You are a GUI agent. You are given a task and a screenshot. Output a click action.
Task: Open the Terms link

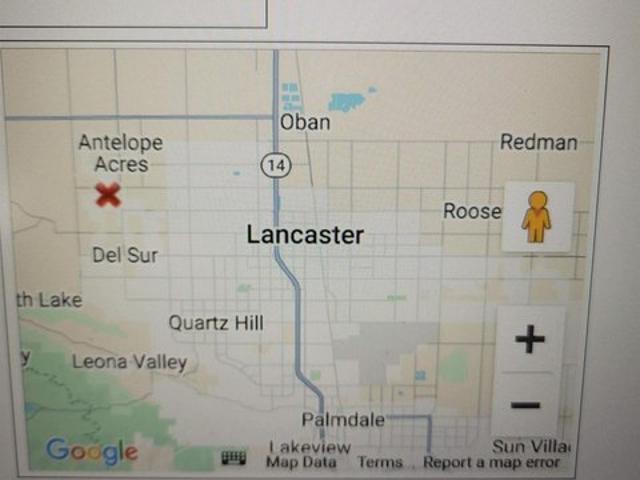click(379, 462)
